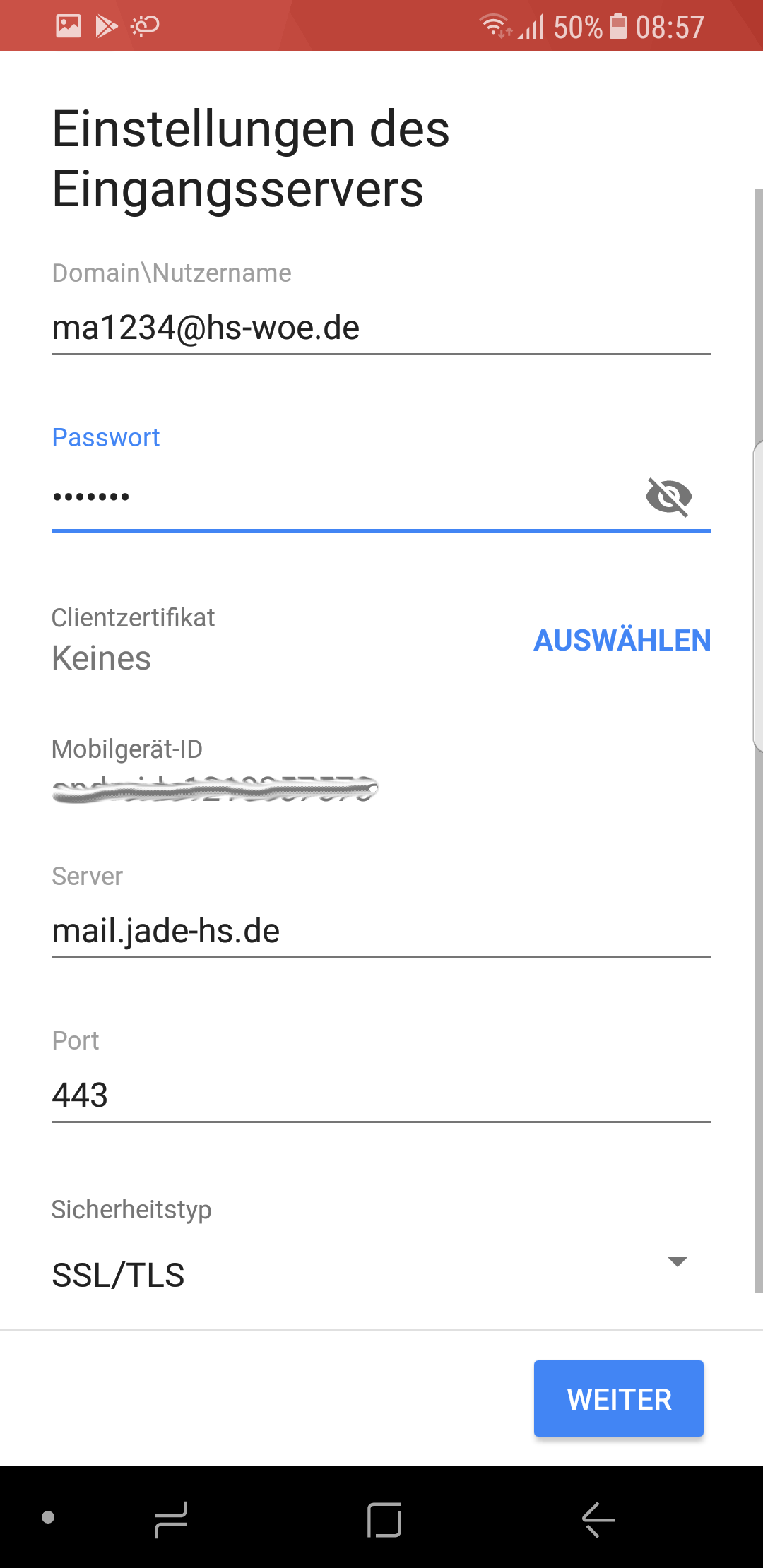Show the password via the eye icon

[x=668, y=497]
